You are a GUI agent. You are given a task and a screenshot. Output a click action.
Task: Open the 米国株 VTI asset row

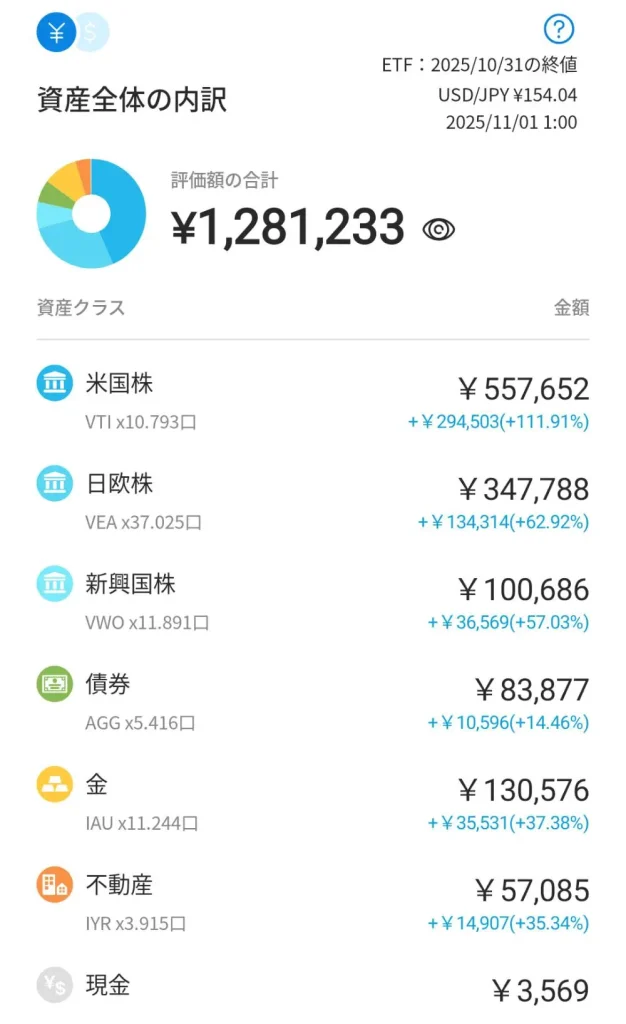coord(313,400)
